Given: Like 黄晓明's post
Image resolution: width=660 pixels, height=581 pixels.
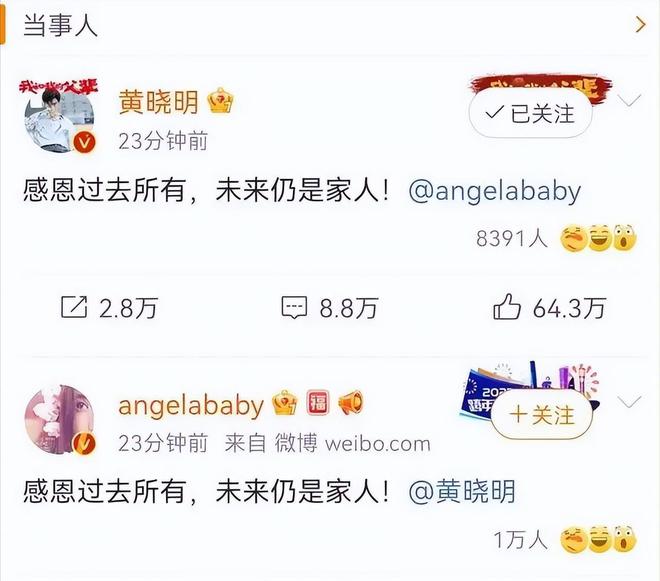Looking at the screenshot, I should (x=549, y=308).
